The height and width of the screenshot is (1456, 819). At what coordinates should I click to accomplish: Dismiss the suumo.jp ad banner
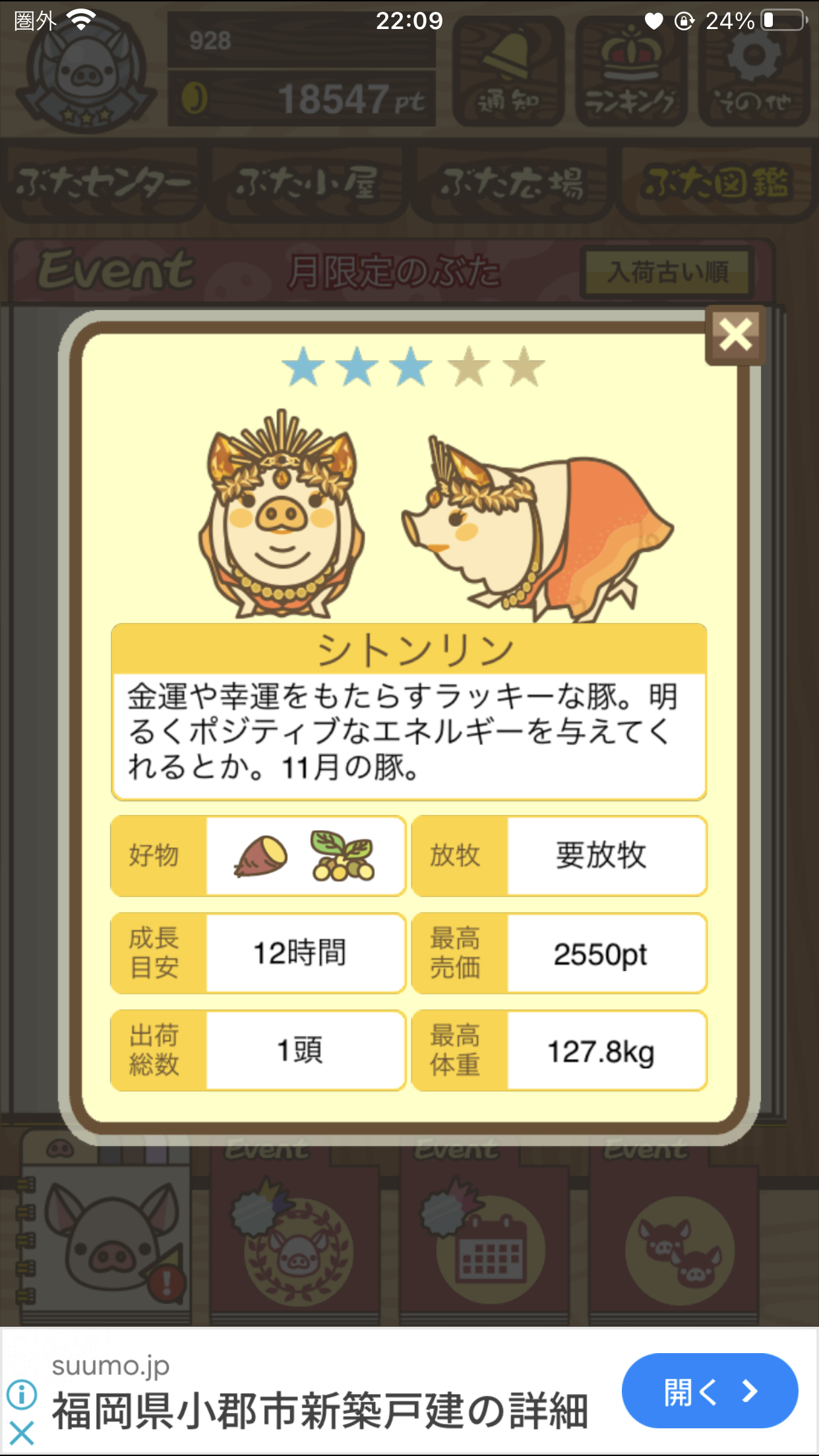tap(21, 1434)
